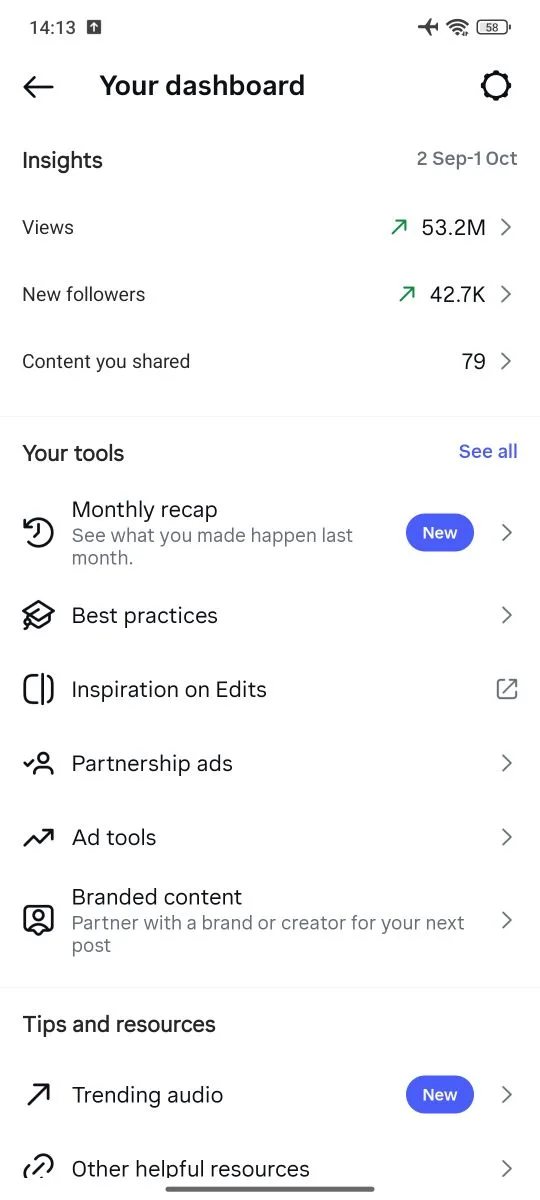
Task: Open Ad tools
Action: 270,838
